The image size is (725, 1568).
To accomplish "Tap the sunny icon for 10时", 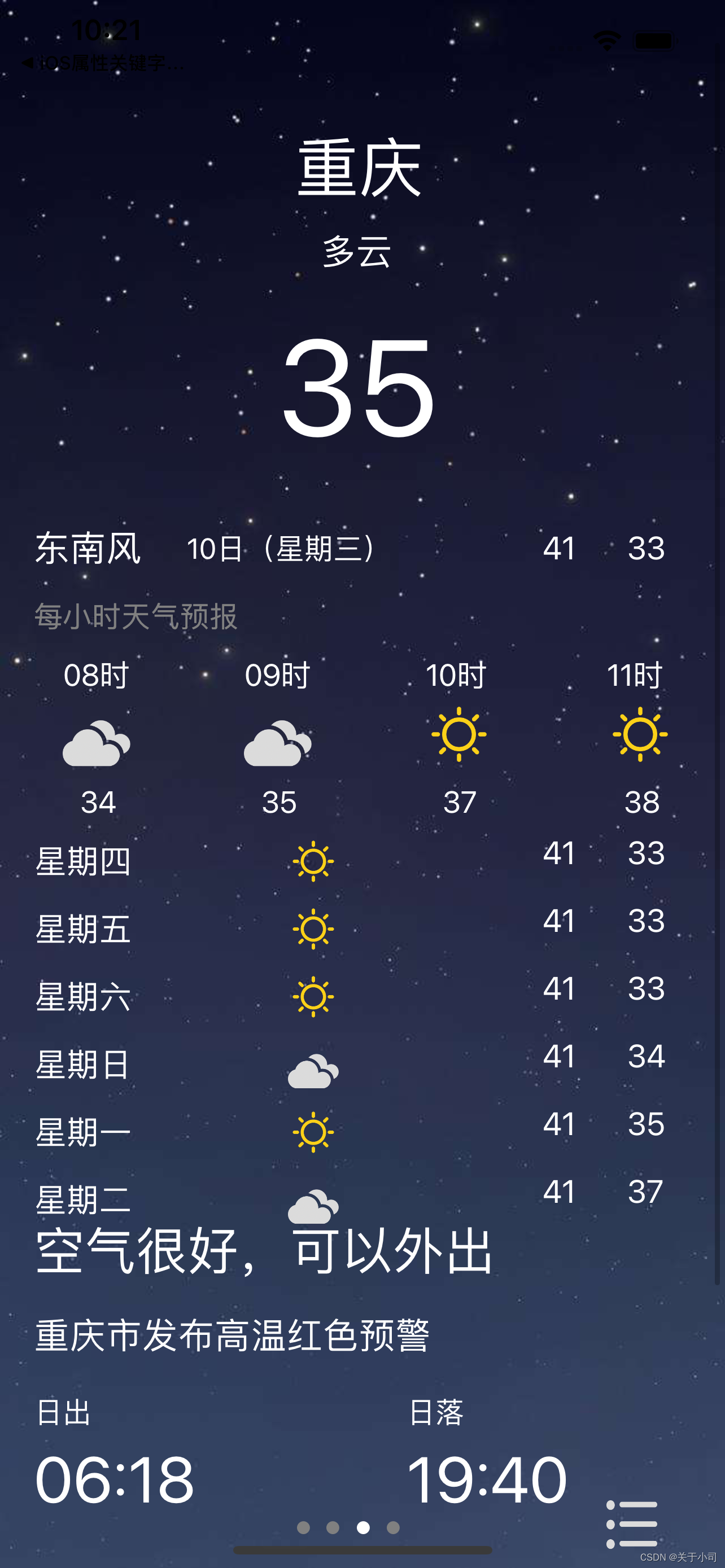I will tap(458, 735).
